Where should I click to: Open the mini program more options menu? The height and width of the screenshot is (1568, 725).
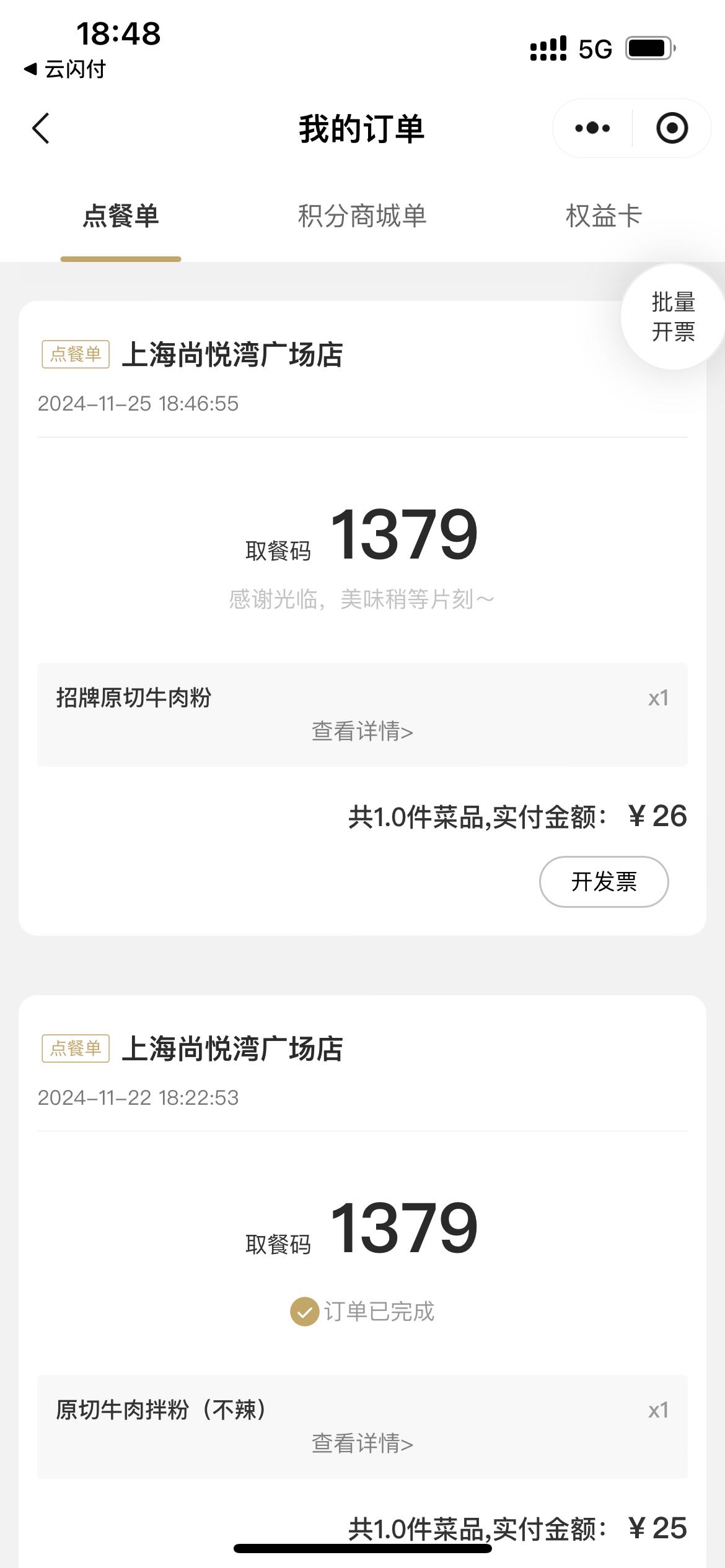coord(592,128)
